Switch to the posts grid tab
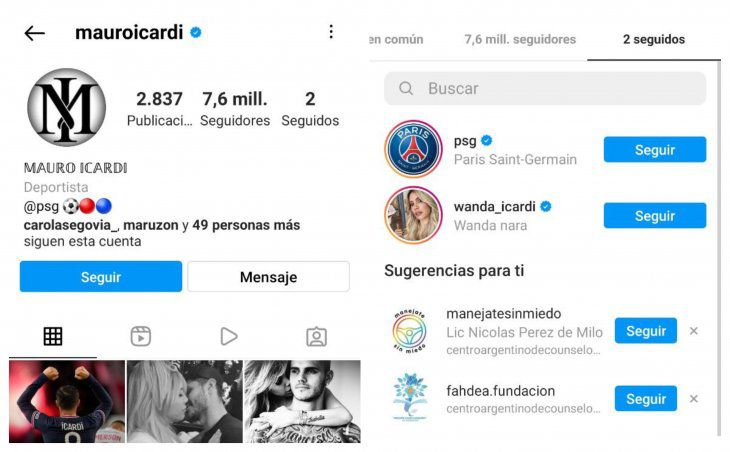 click(x=53, y=336)
